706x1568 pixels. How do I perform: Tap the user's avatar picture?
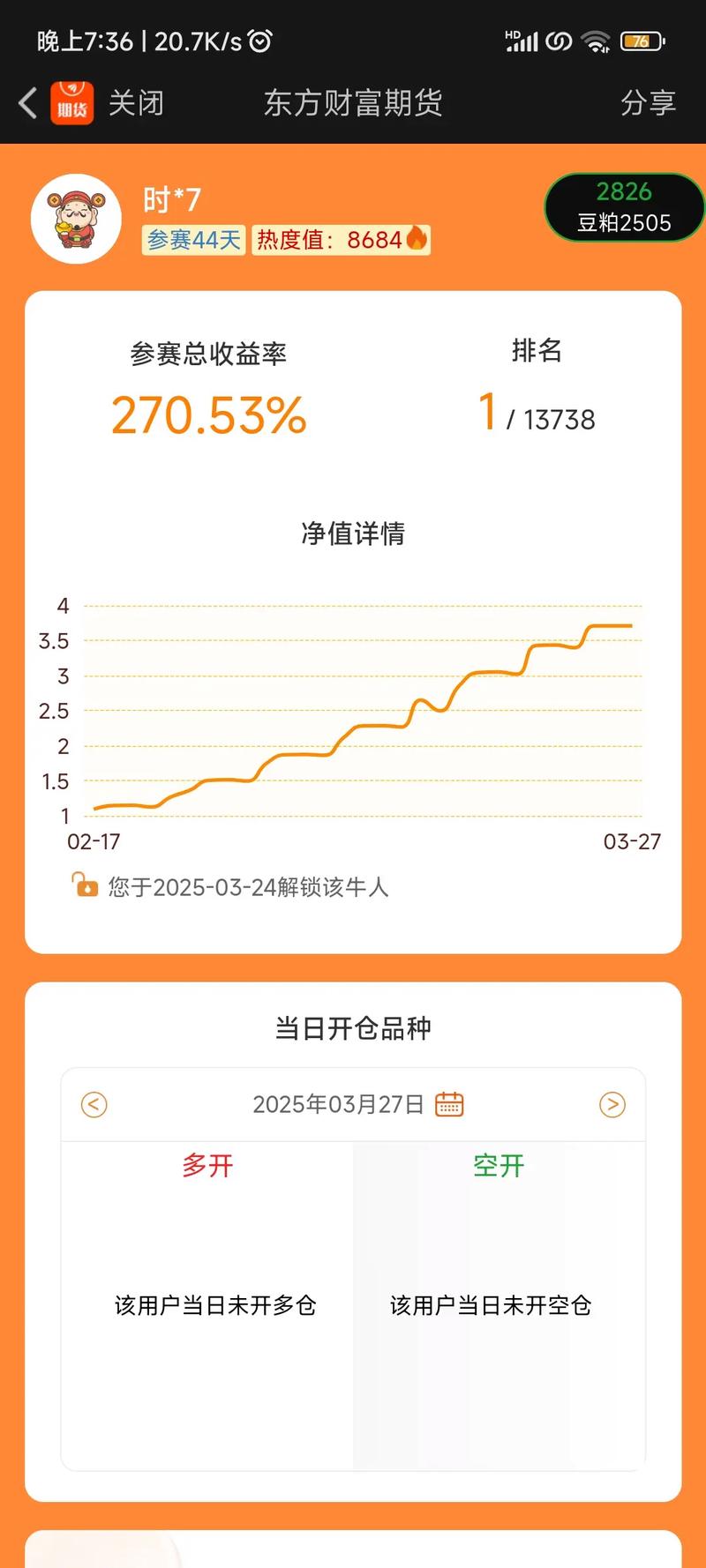click(x=77, y=219)
